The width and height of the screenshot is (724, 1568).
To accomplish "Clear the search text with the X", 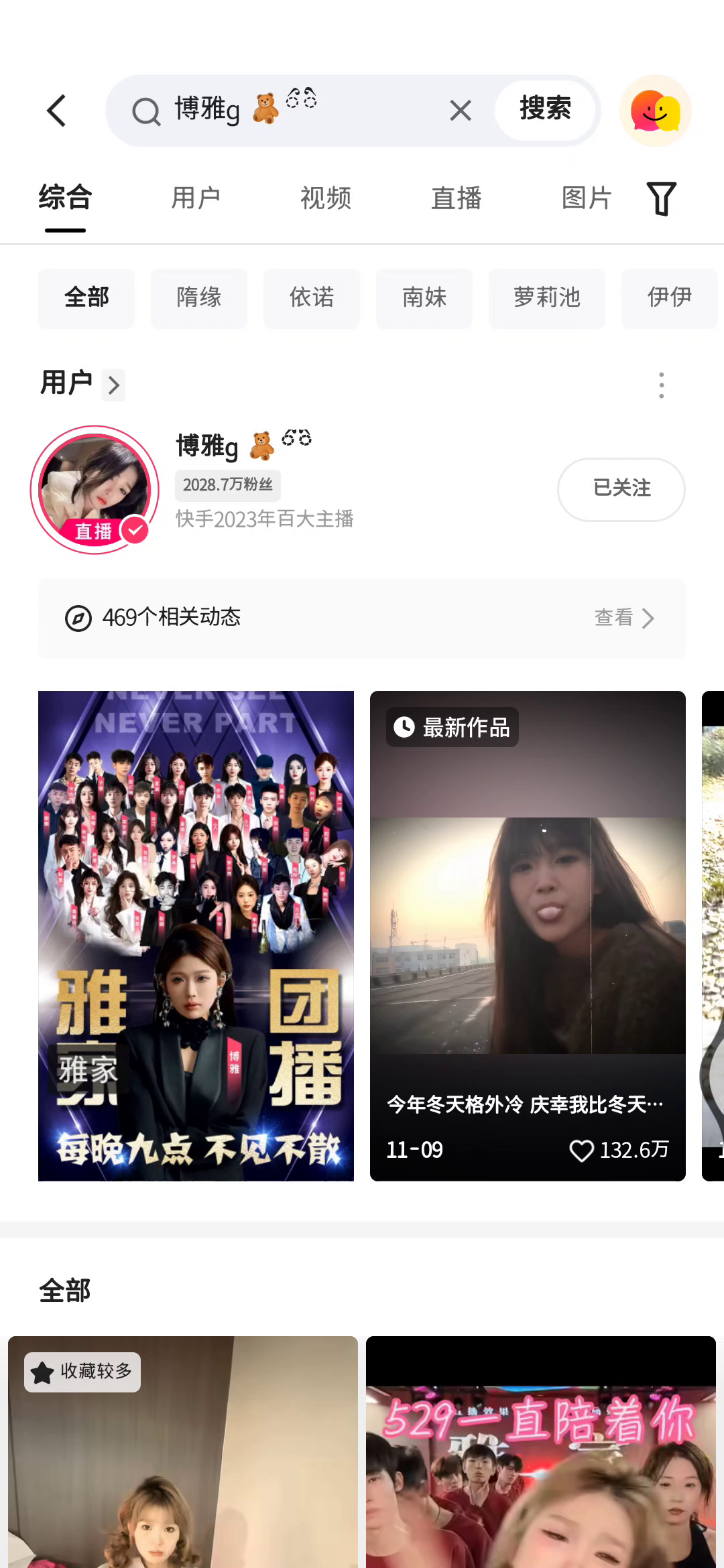I will [460, 111].
